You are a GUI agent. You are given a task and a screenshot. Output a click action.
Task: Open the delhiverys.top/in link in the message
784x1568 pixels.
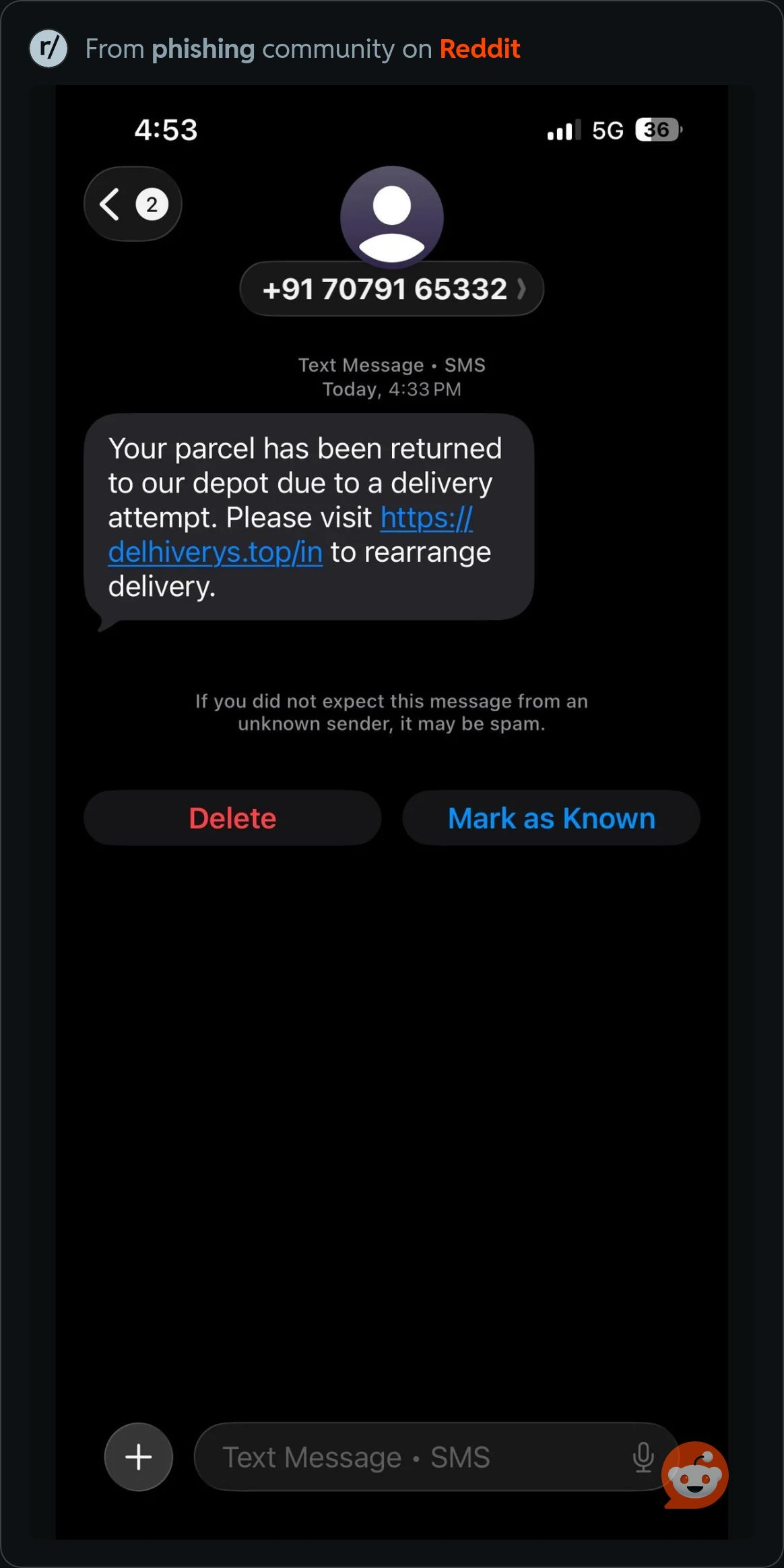[215, 552]
